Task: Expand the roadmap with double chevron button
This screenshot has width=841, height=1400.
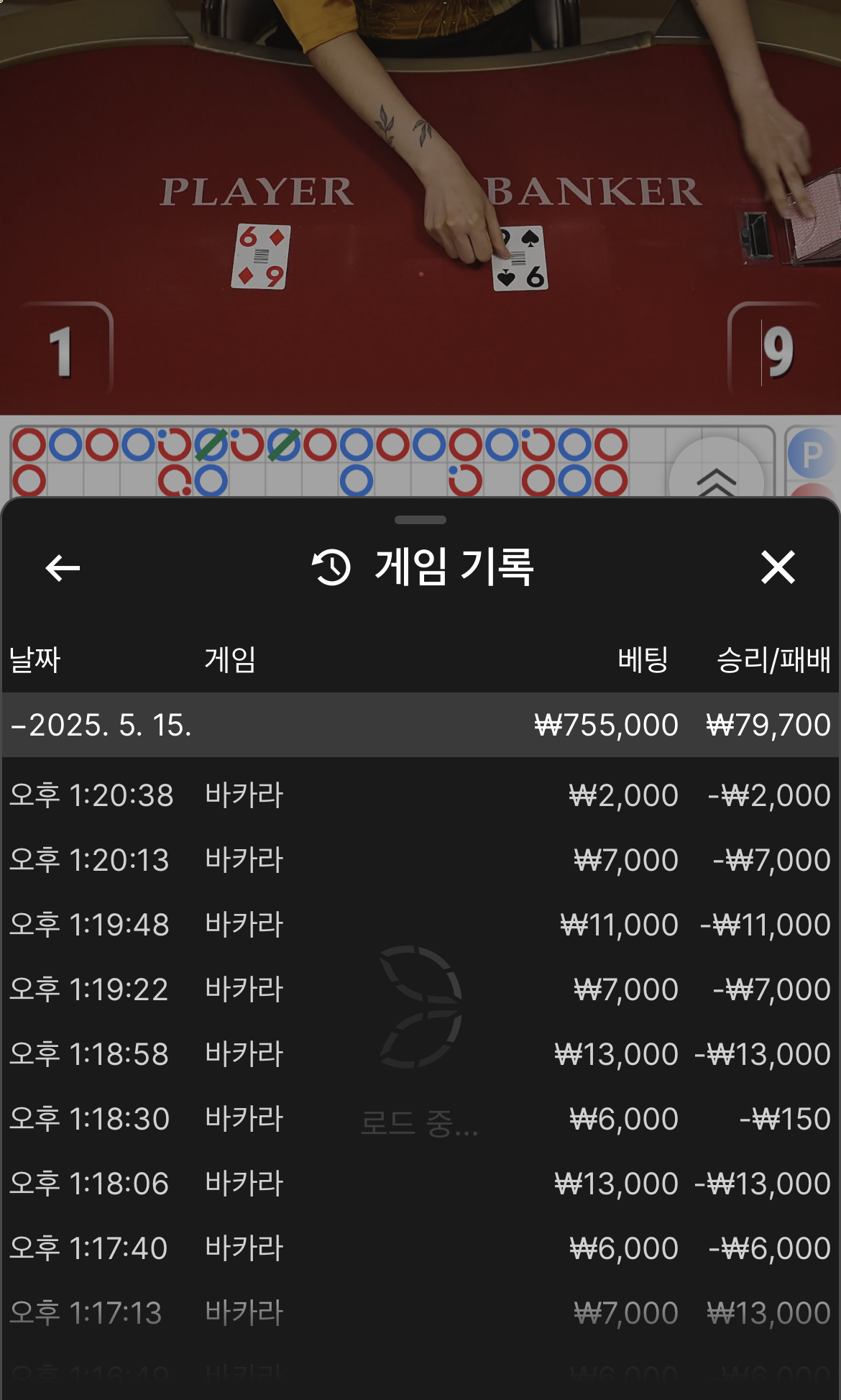Action: (716, 480)
